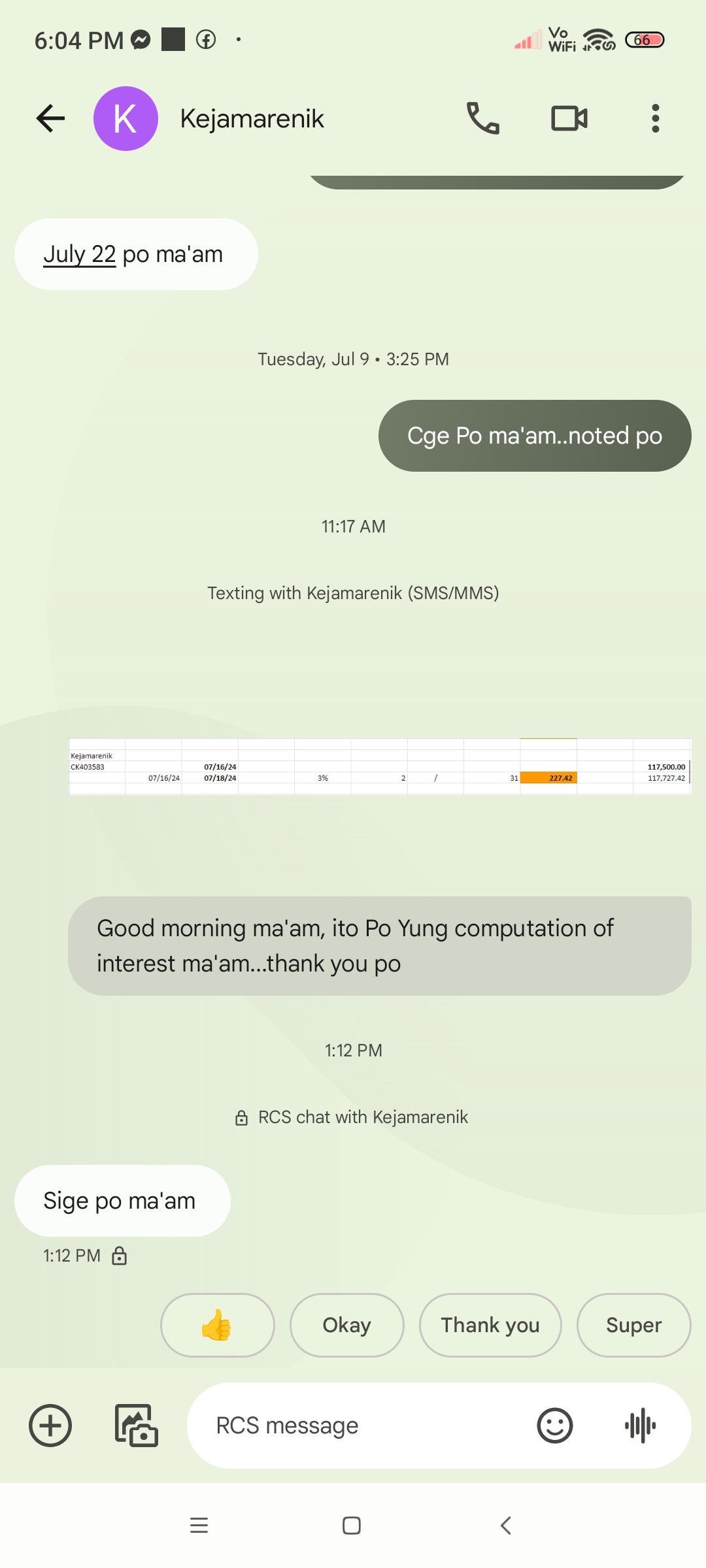Pick the Super suggested reply

(633, 1325)
